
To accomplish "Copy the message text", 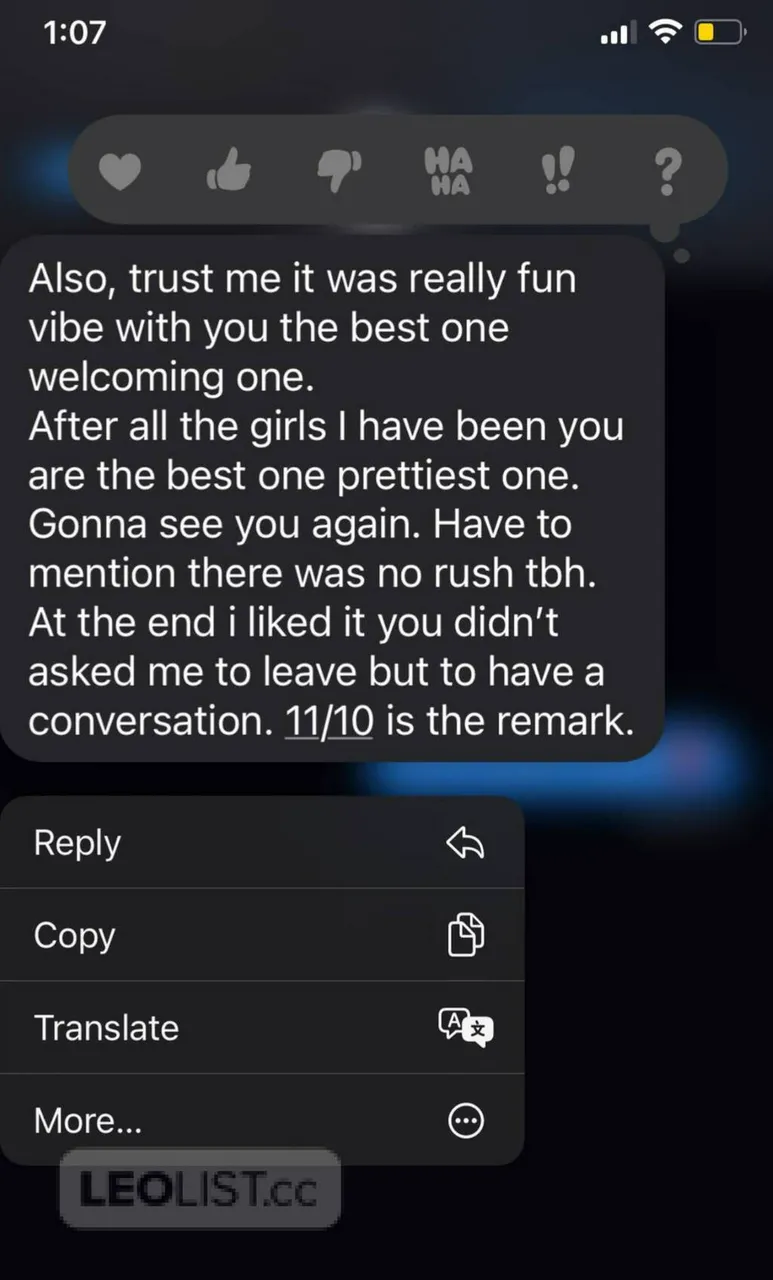I will [x=262, y=935].
